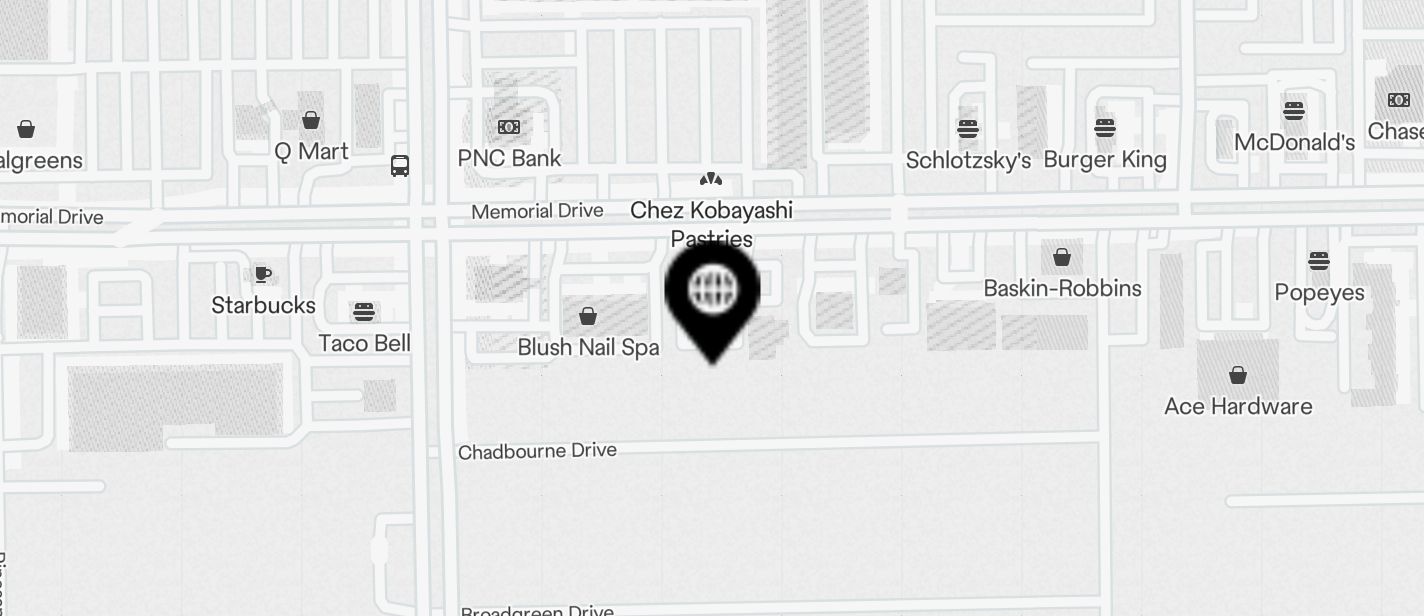Open the Taco Bell marker
Image resolution: width=1424 pixels, height=616 pixels.
364,313
